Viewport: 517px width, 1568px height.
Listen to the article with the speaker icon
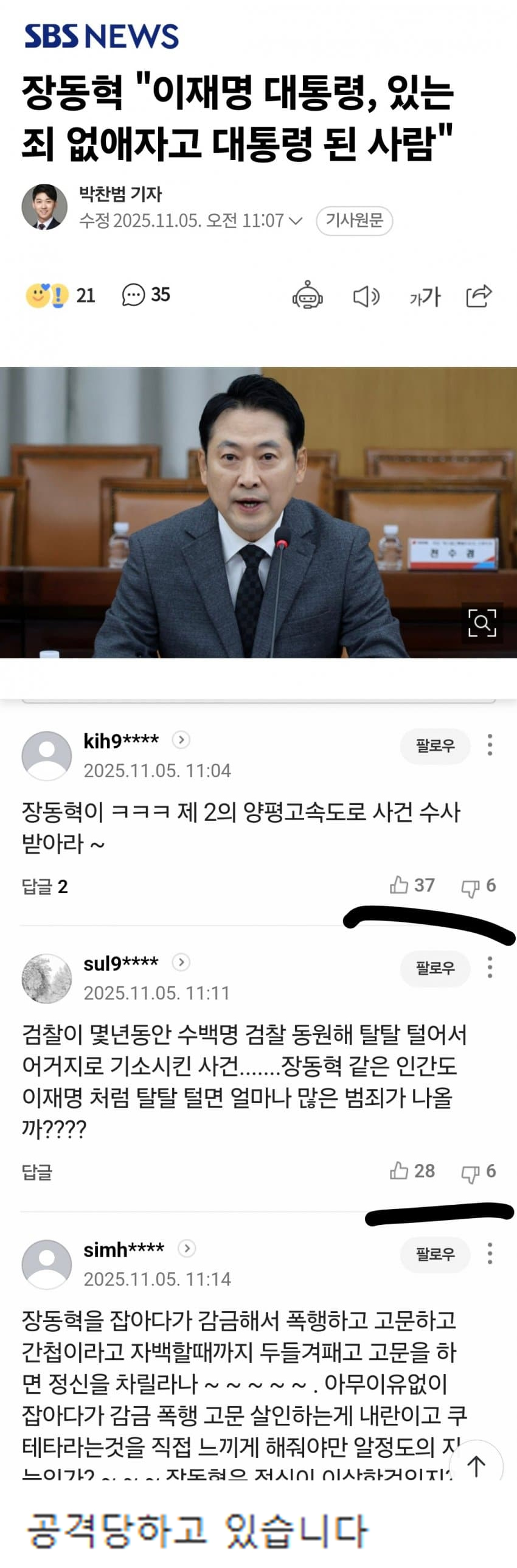pyautogui.click(x=366, y=296)
